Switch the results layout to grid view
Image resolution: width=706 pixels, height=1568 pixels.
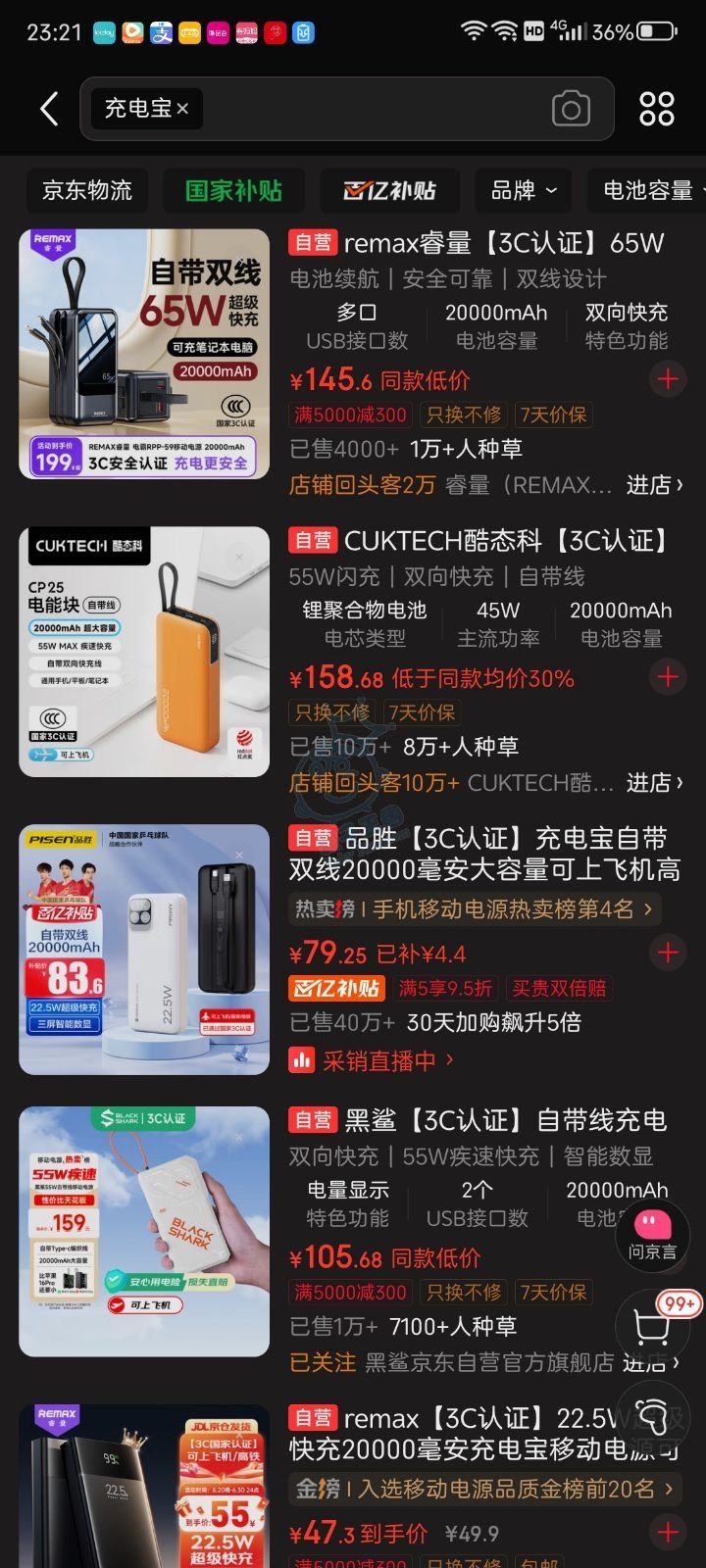(x=656, y=109)
